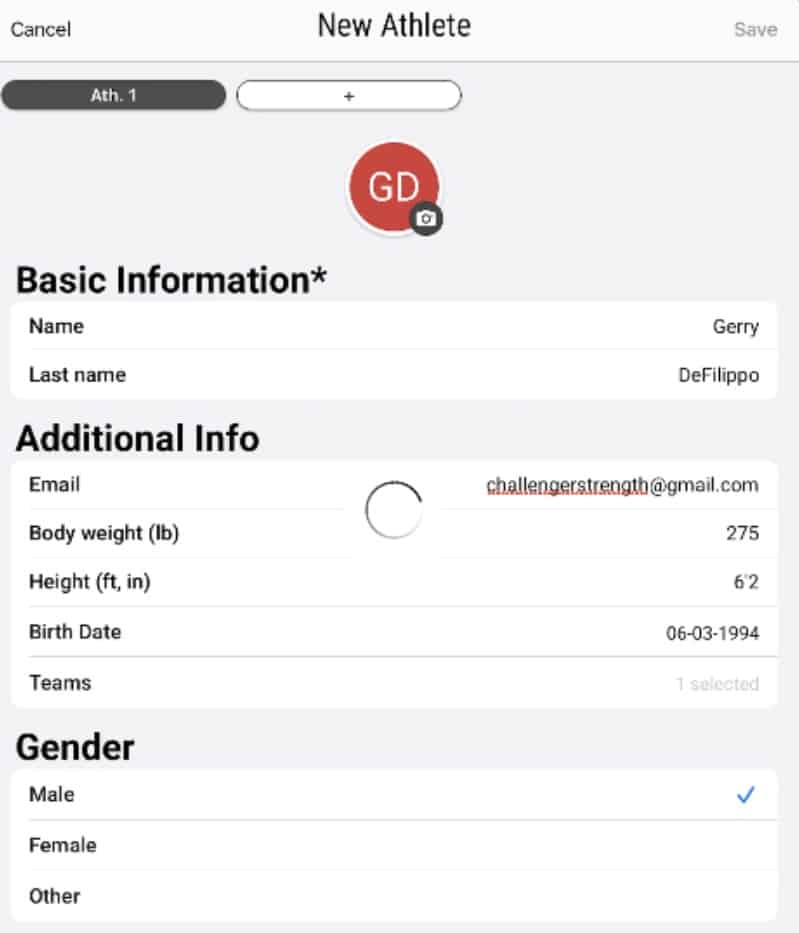Save the new athlete
799x933 pixels.
click(x=755, y=29)
